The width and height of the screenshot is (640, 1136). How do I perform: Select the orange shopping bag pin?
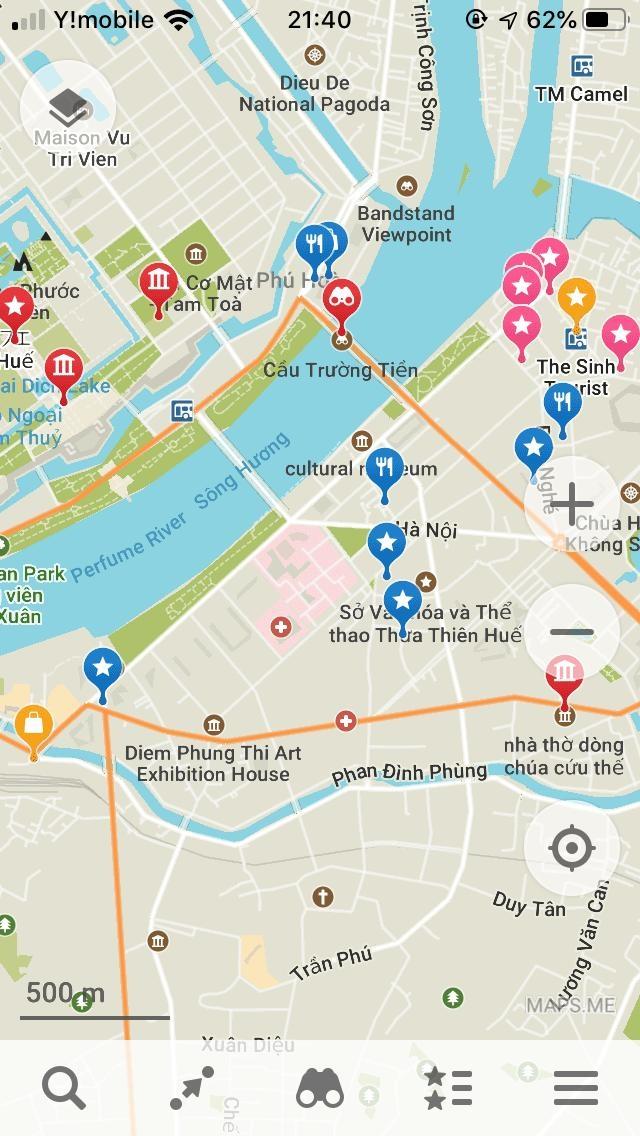point(34,726)
